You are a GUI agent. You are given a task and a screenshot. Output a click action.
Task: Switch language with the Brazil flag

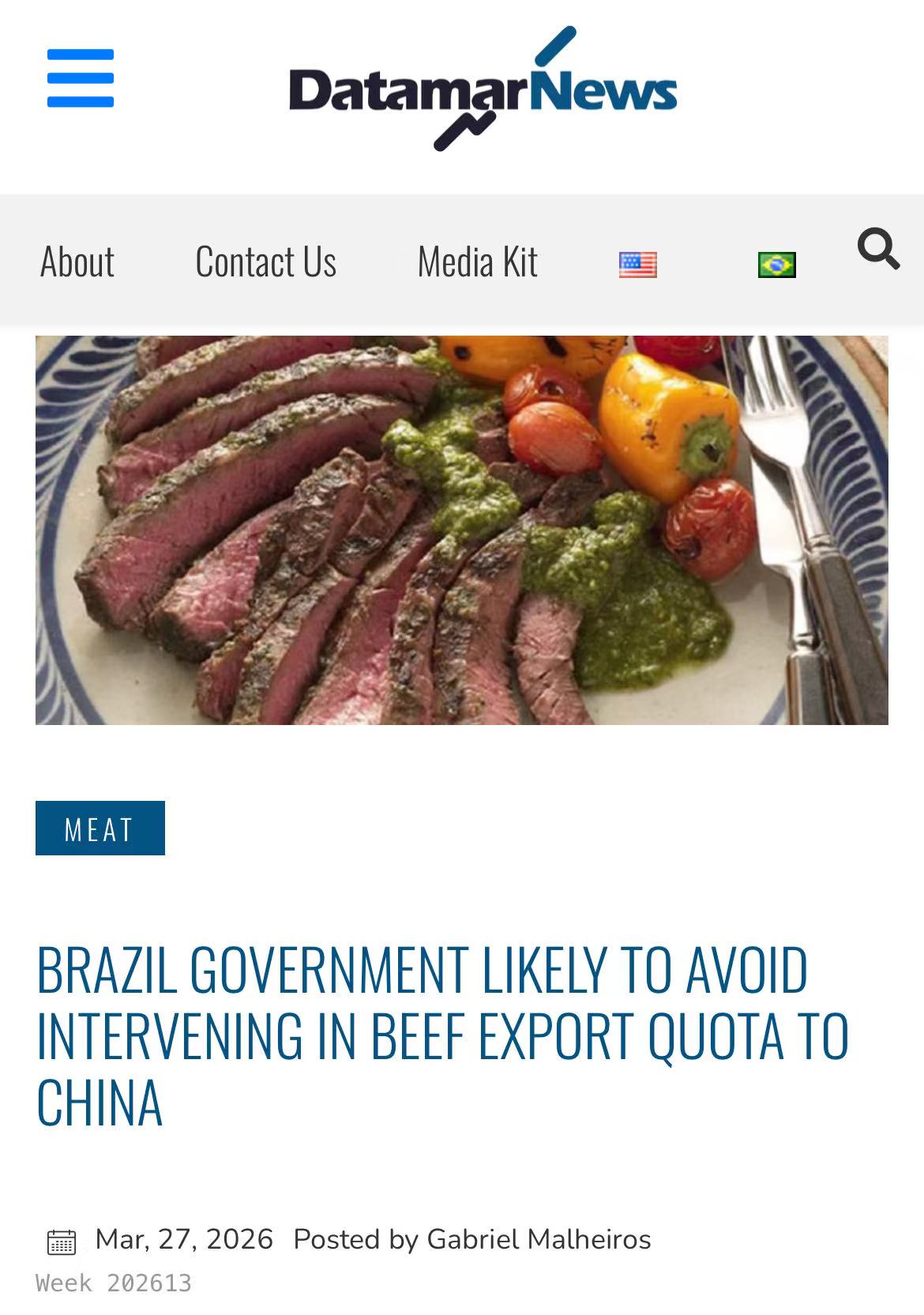tap(776, 265)
